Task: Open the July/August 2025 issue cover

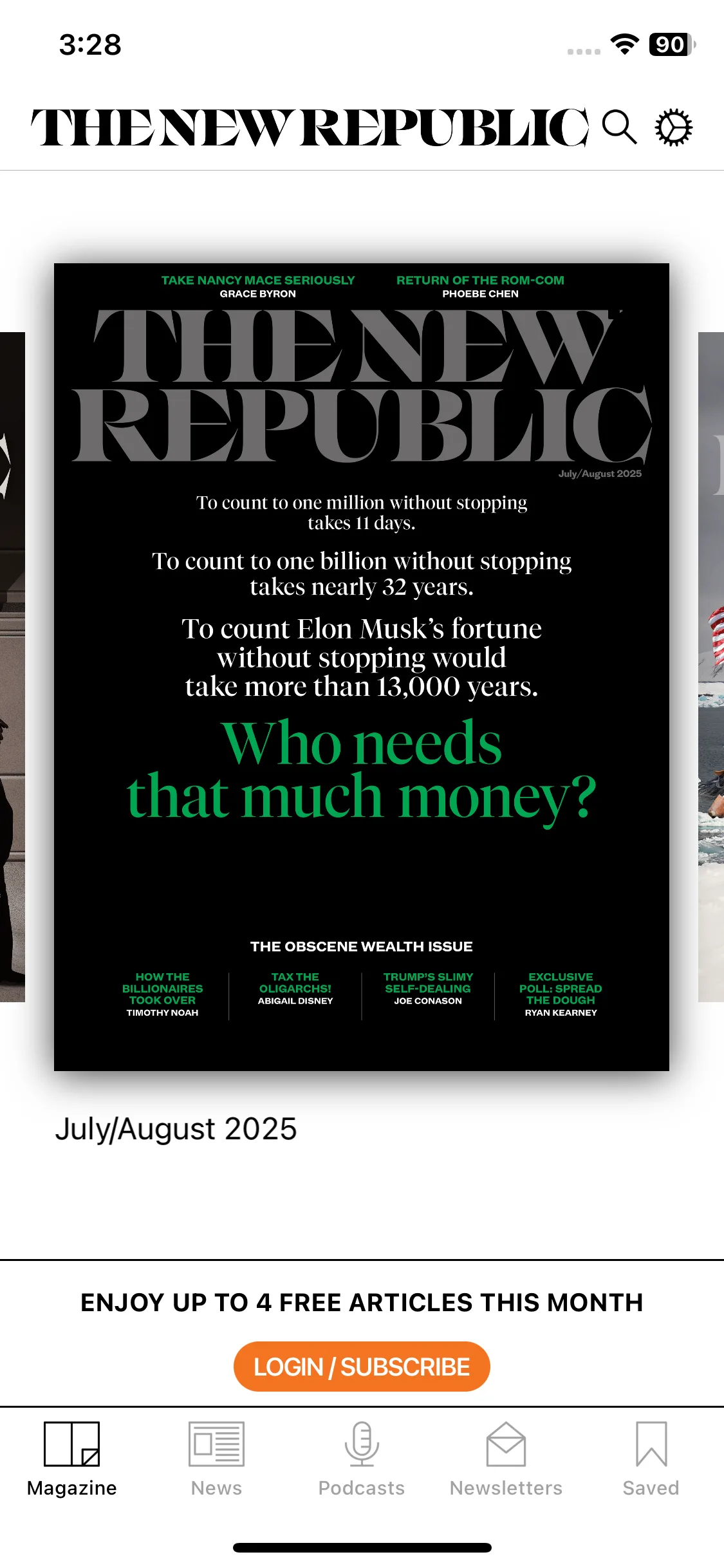Action: (x=362, y=667)
